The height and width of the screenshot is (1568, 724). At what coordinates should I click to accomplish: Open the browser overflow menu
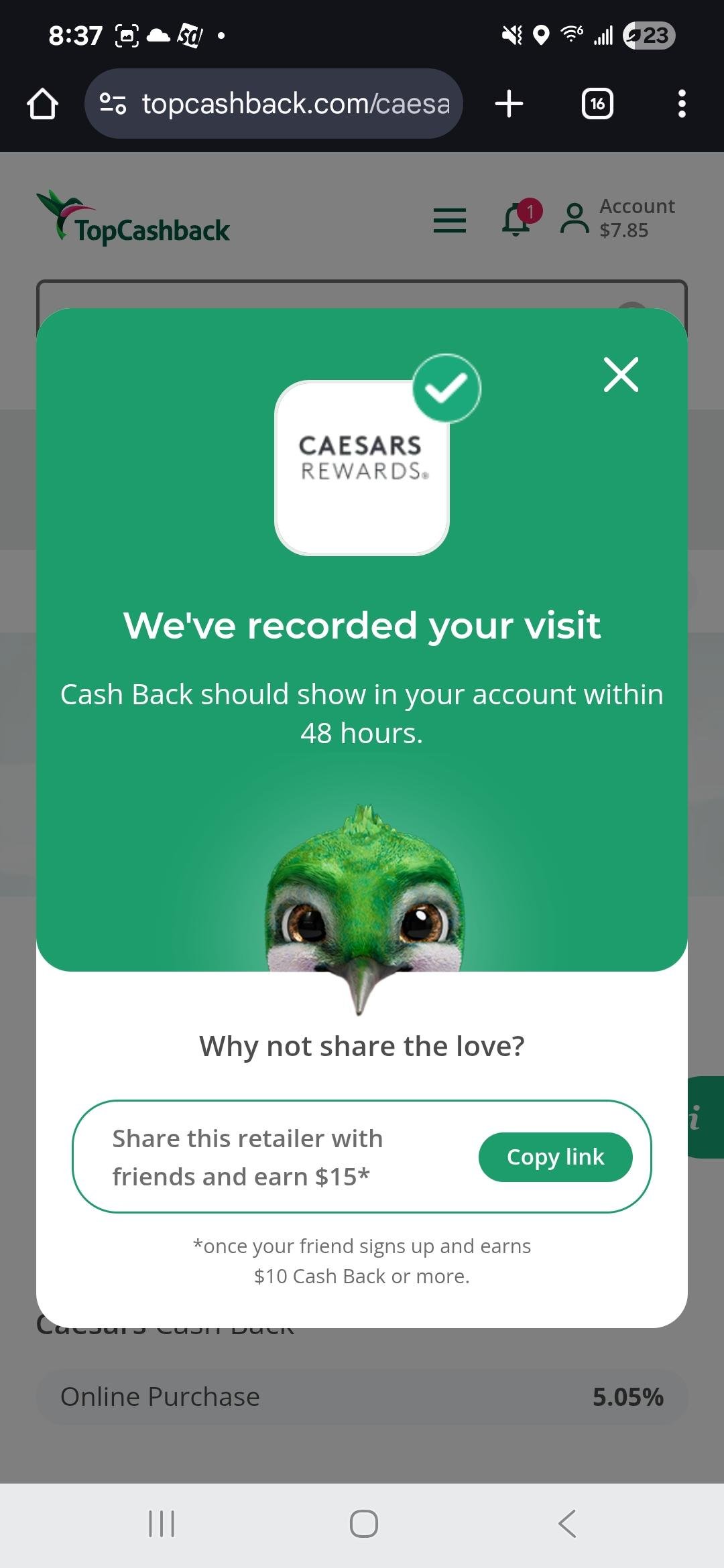coord(682,104)
